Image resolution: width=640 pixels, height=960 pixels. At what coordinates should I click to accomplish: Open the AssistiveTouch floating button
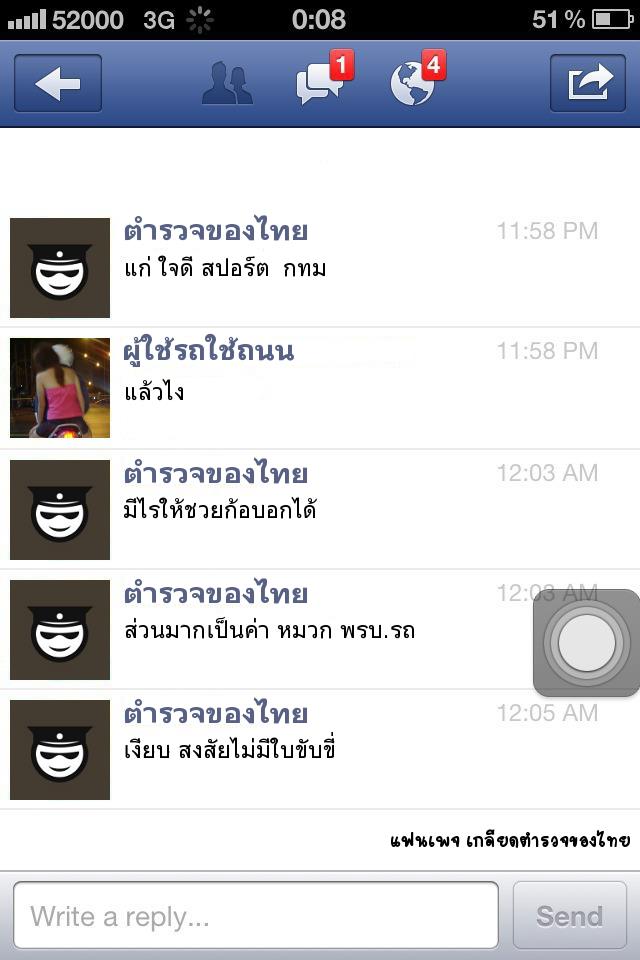point(587,643)
